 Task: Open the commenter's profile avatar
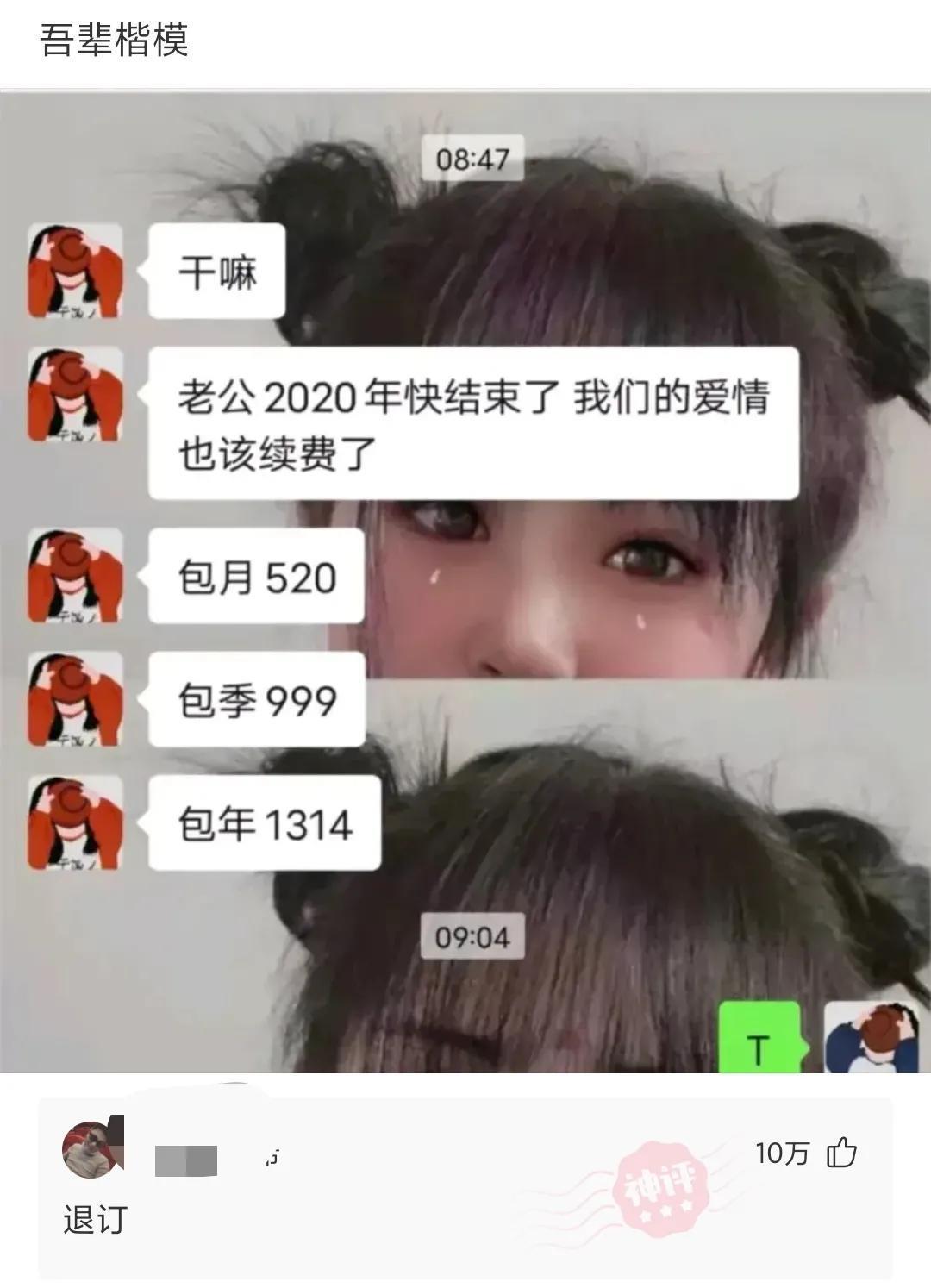[91, 1149]
